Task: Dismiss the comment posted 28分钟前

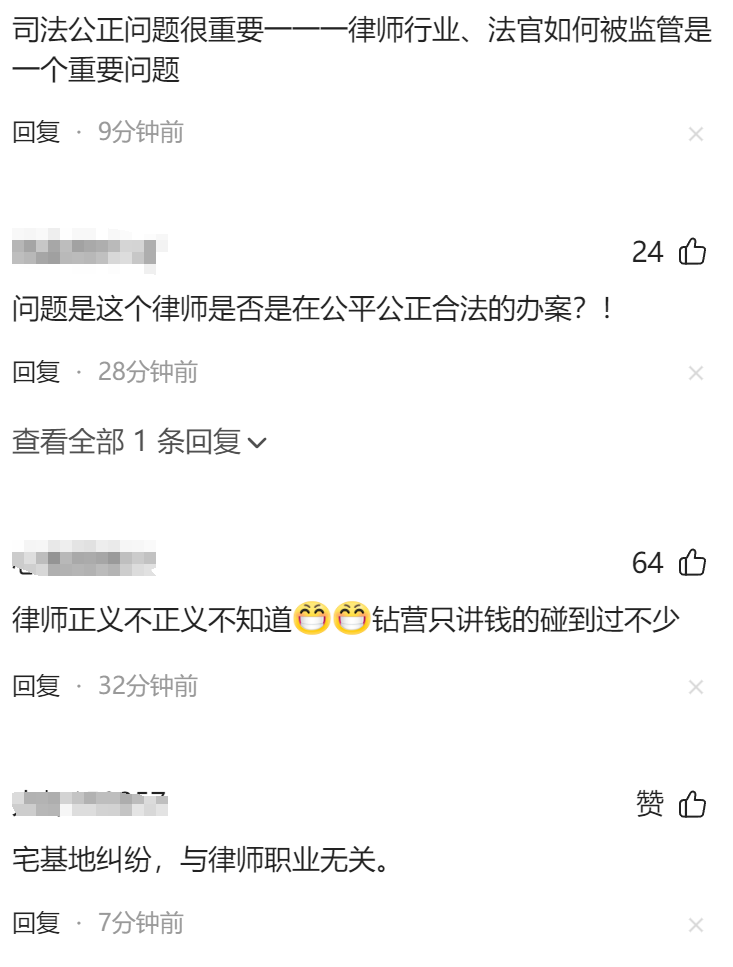Action: 696,374
